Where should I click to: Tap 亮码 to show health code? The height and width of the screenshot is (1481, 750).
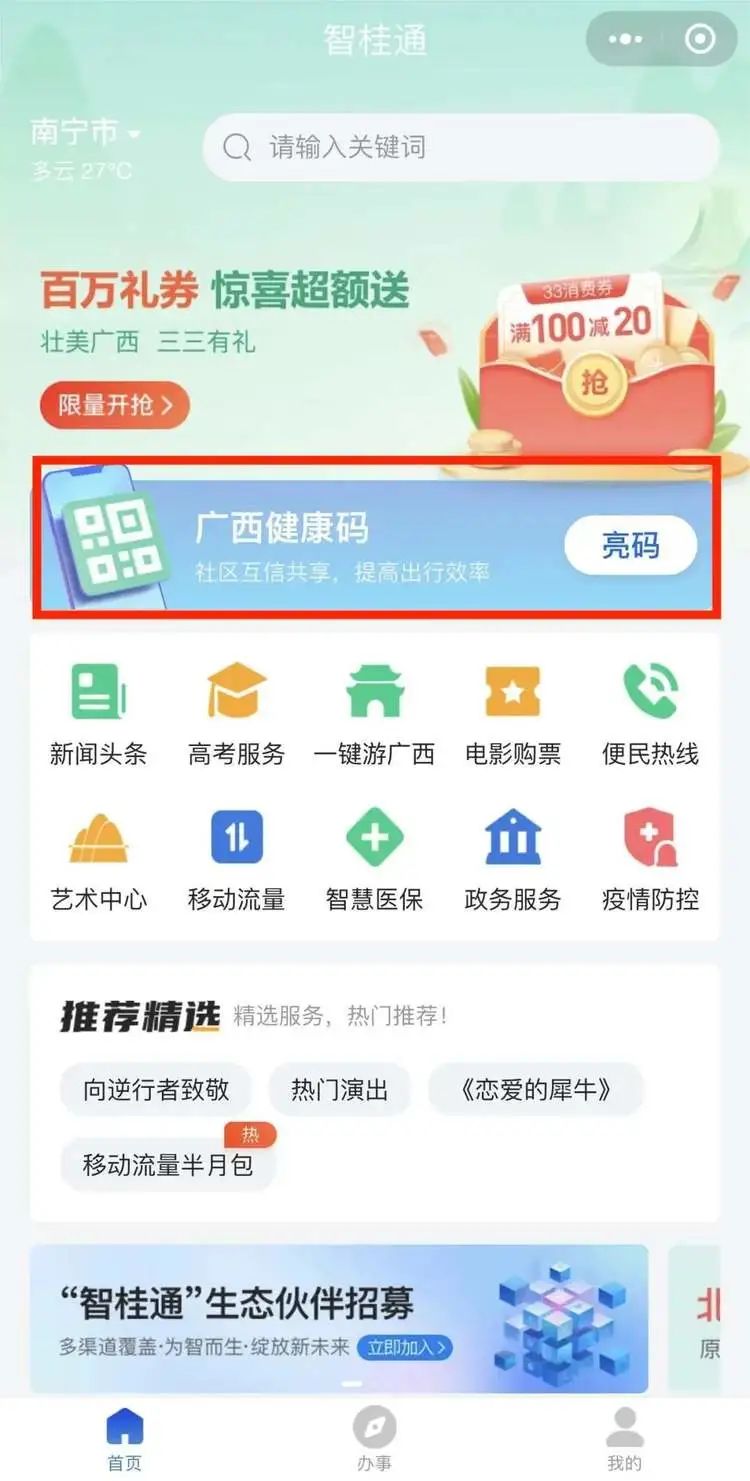630,546
